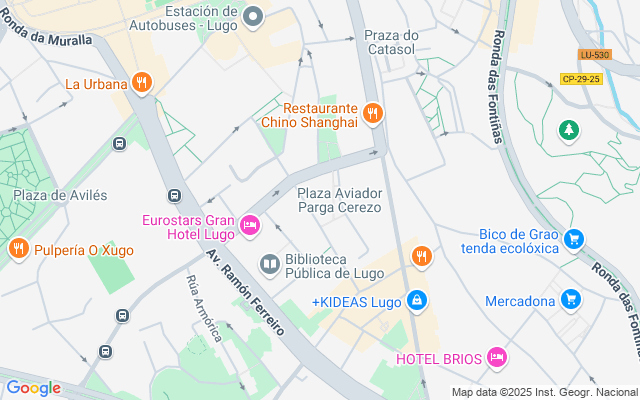The height and width of the screenshot is (400, 640).
Task: Open Biblioteca Pública de Lugo marker
Action: tap(270, 265)
